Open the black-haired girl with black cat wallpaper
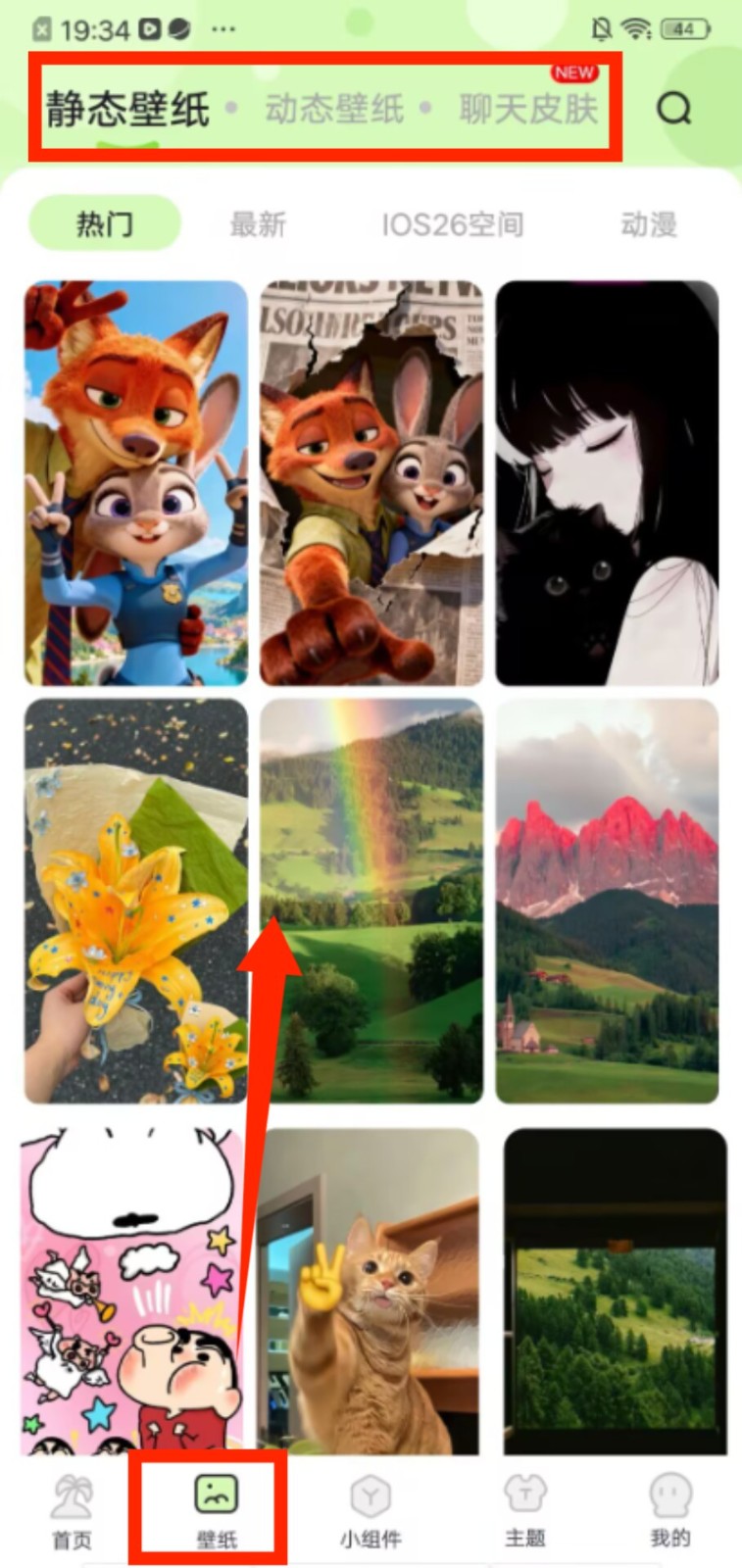742x1568 pixels. coord(607,483)
